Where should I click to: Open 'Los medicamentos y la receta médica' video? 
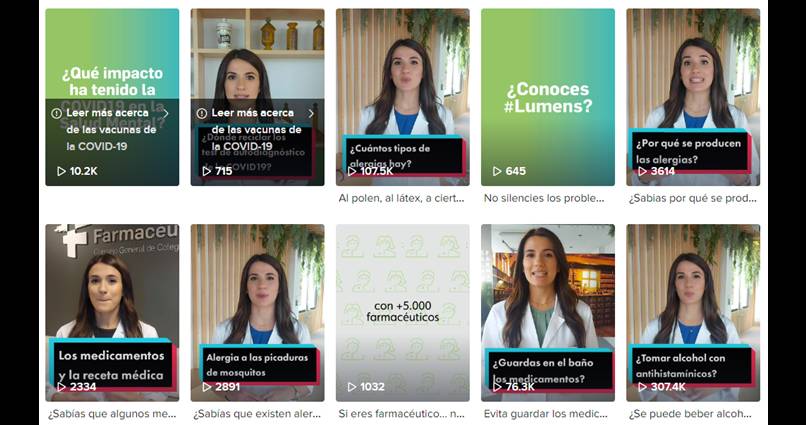[112, 290]
